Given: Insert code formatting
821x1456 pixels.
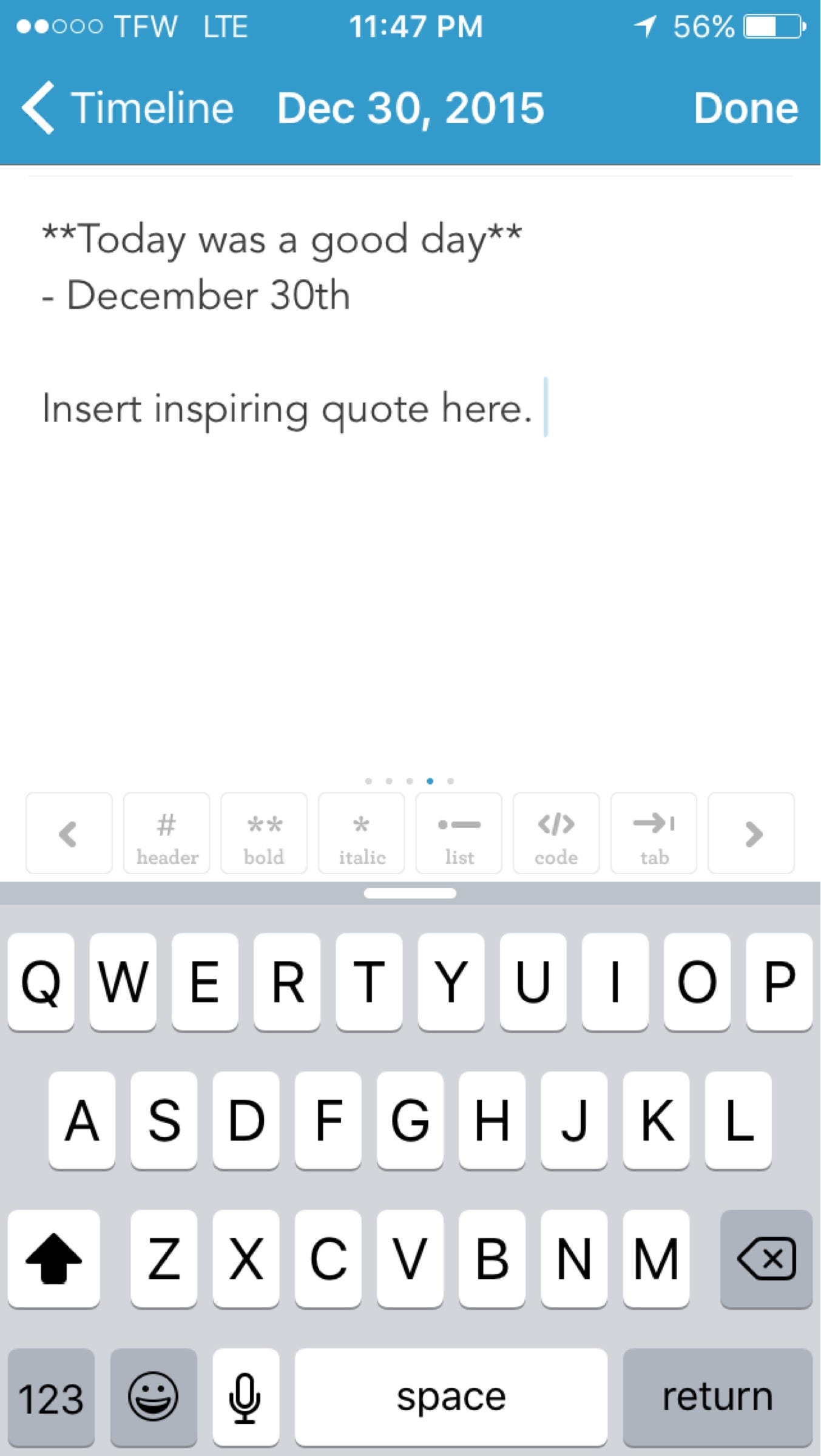Looking at the screenshot, I should tap(556, 834).
